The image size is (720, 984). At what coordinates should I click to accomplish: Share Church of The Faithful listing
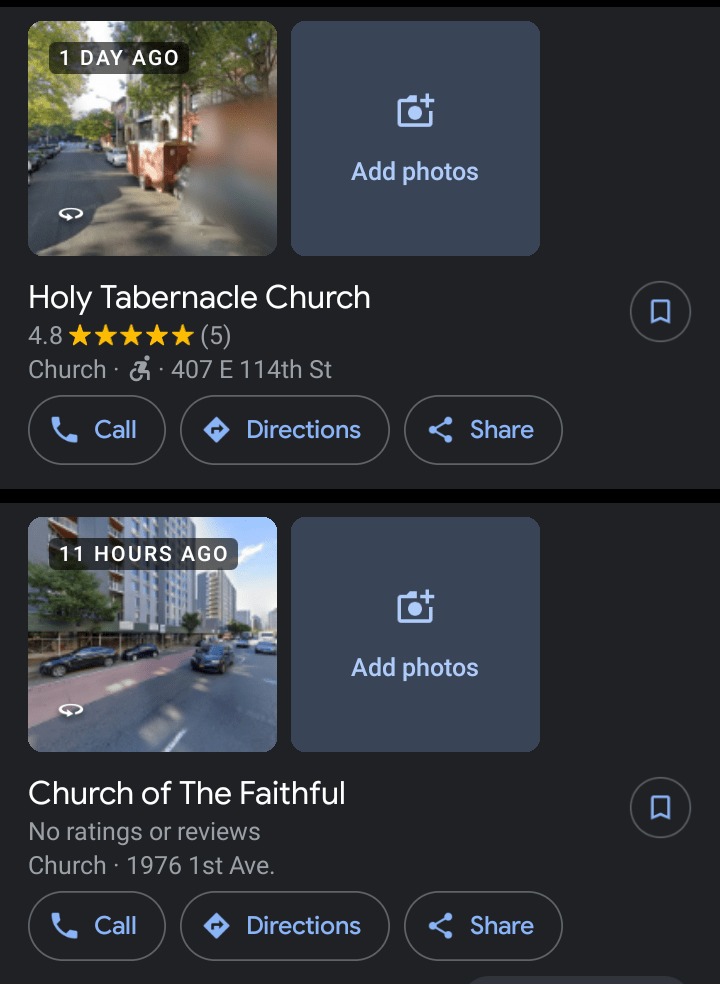[x=482, y=926]
